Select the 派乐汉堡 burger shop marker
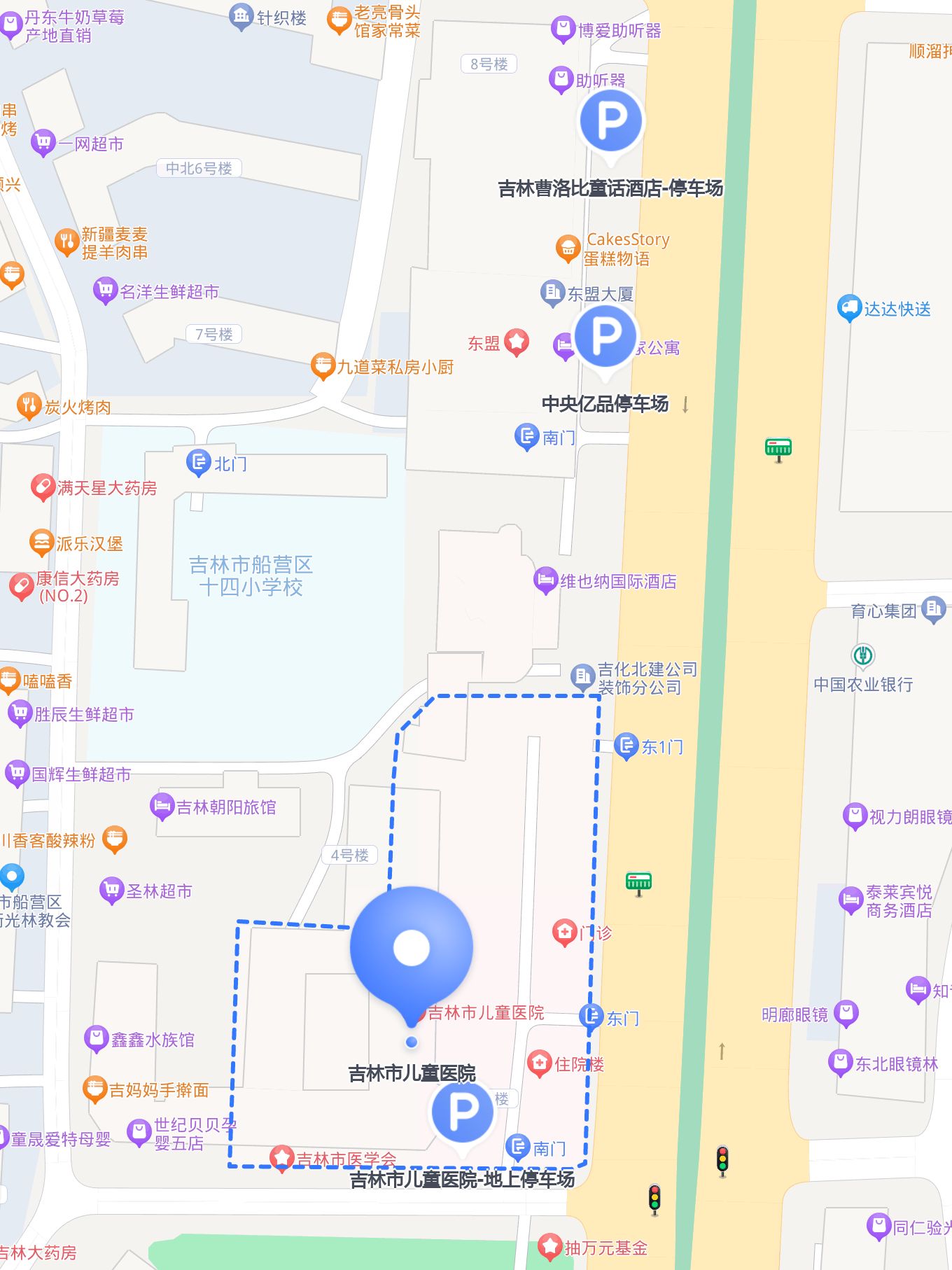Screen dimensions: 952x1270 42,543
